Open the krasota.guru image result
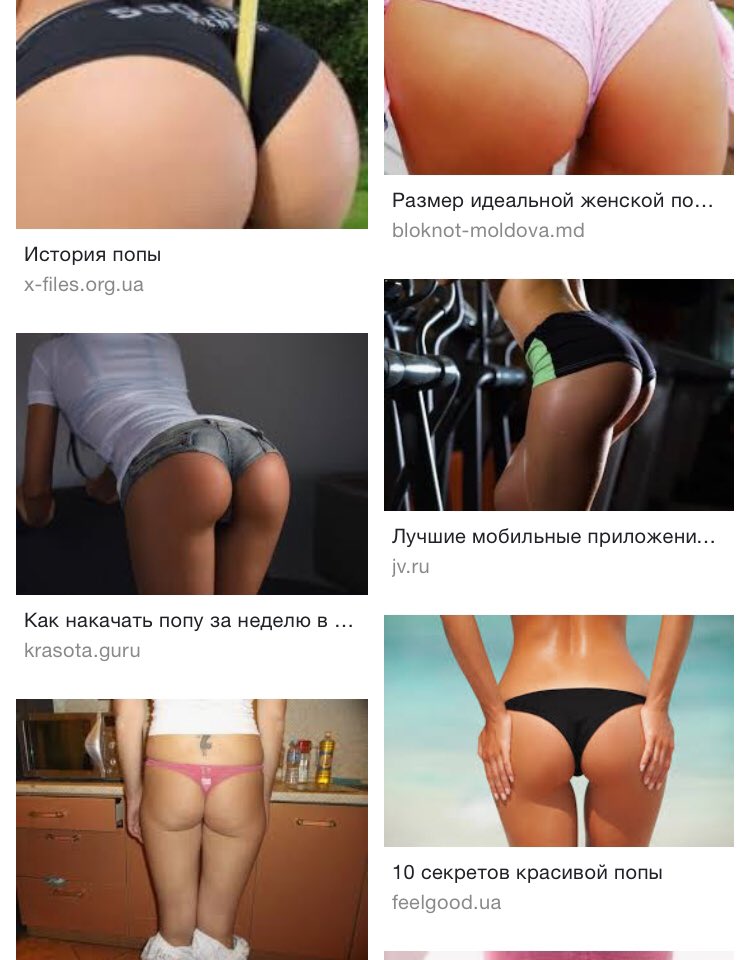Screen dimensions: 750x960 (191, 464)
